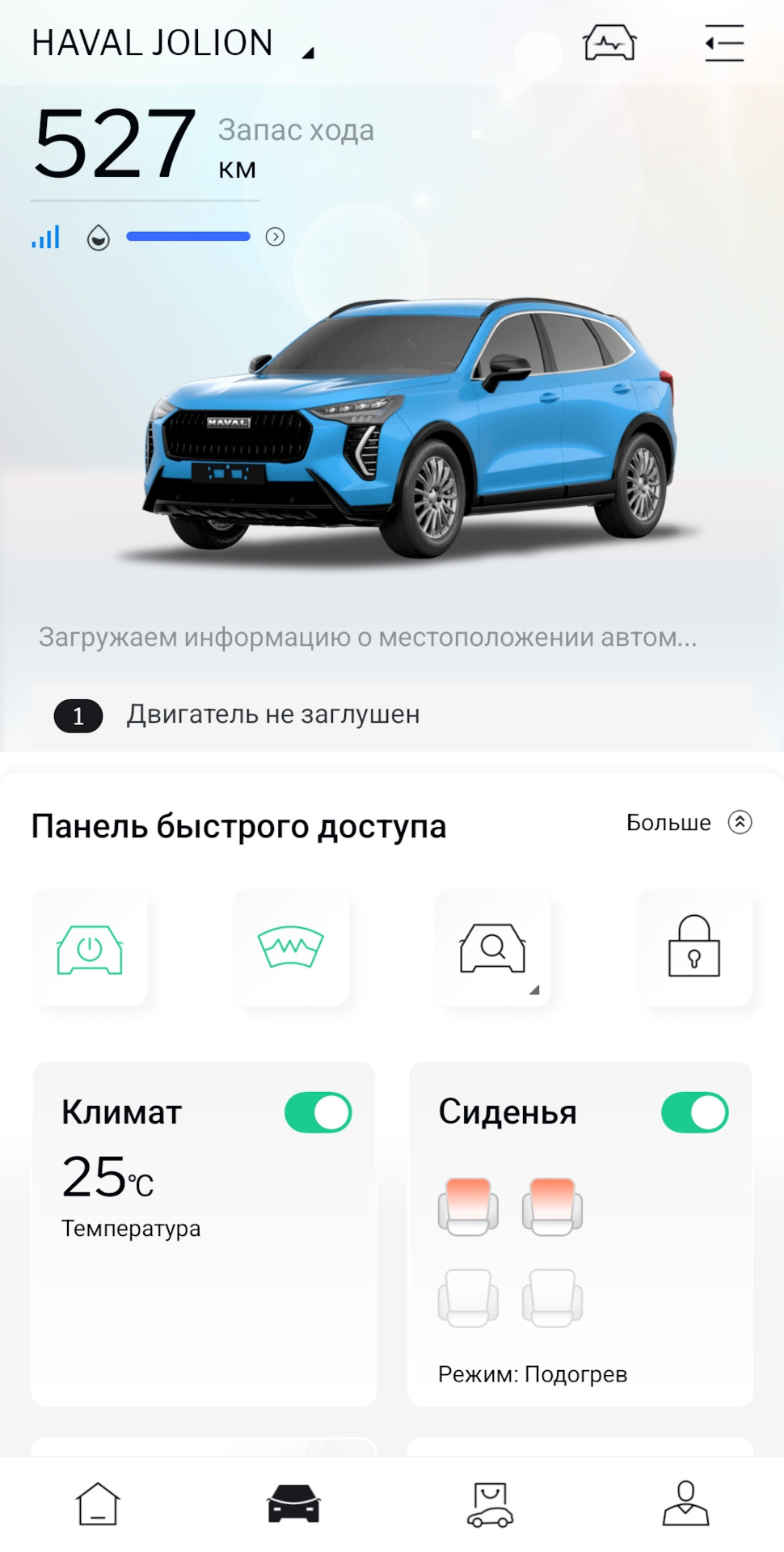Select the front right seat icon
The image size is (784, 1552).
click(552, 1207)
